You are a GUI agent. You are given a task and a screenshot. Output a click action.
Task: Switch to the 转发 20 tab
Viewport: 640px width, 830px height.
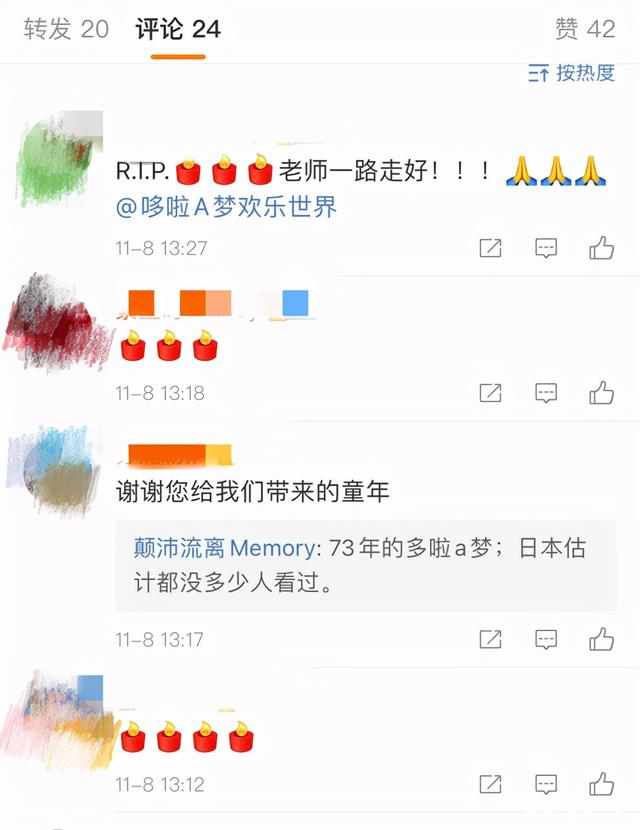66,29
